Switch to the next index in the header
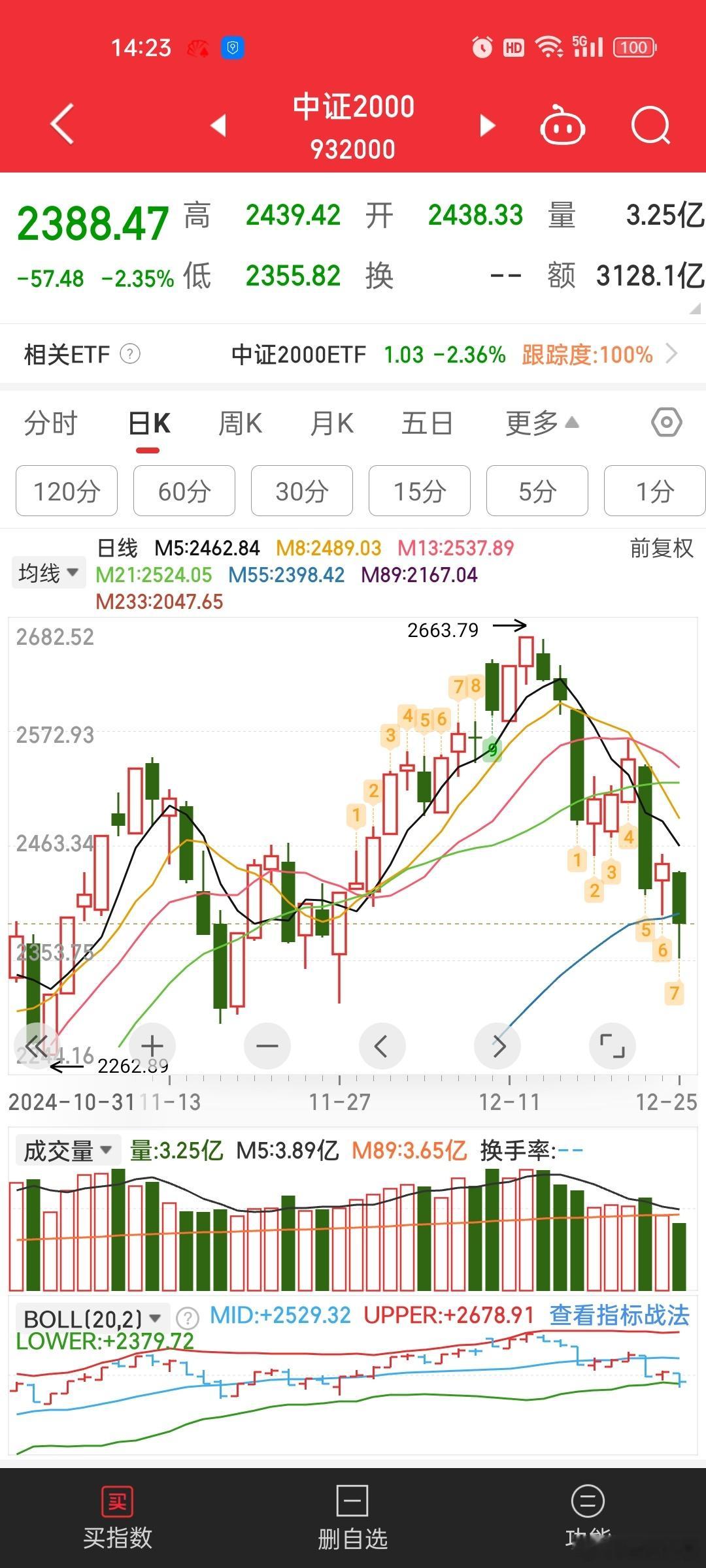This screenshot has height=1568, width=706. [487, 125]
